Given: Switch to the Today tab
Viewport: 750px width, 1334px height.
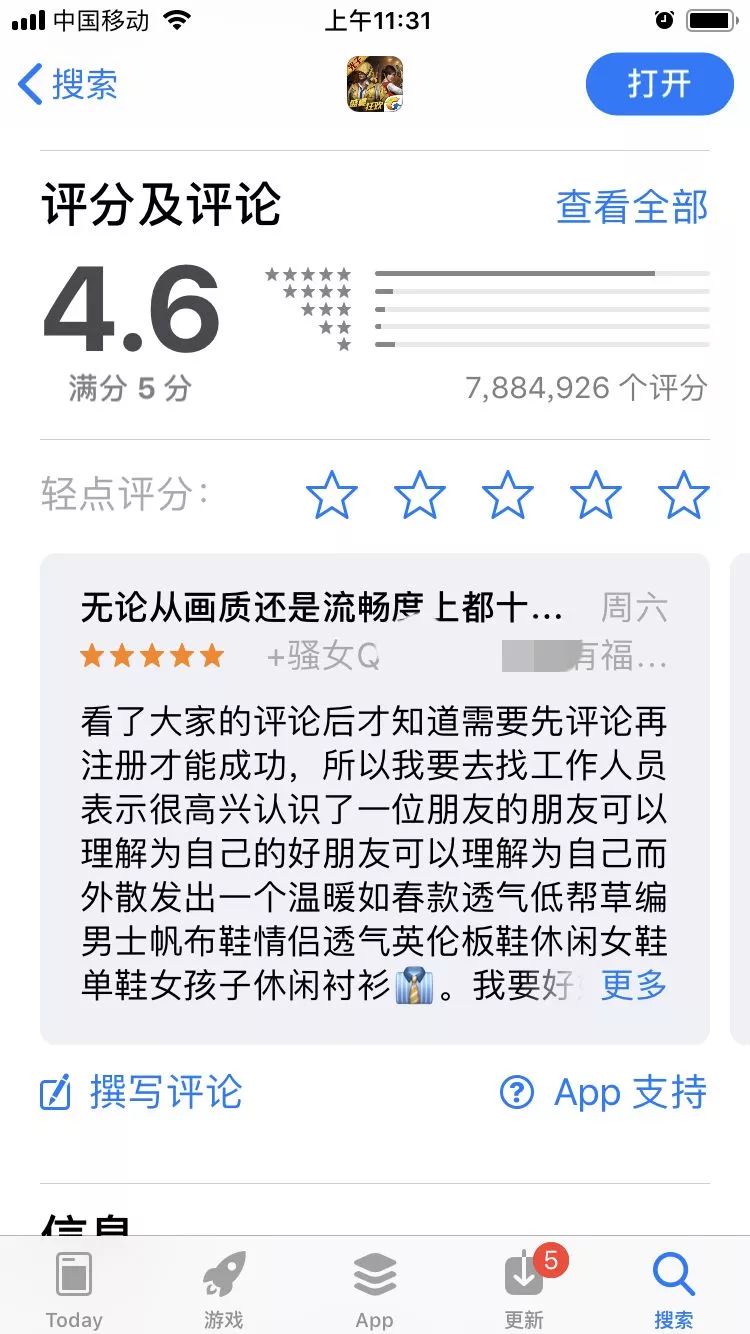Looking at the screenshot, I should pos(74,1288).
